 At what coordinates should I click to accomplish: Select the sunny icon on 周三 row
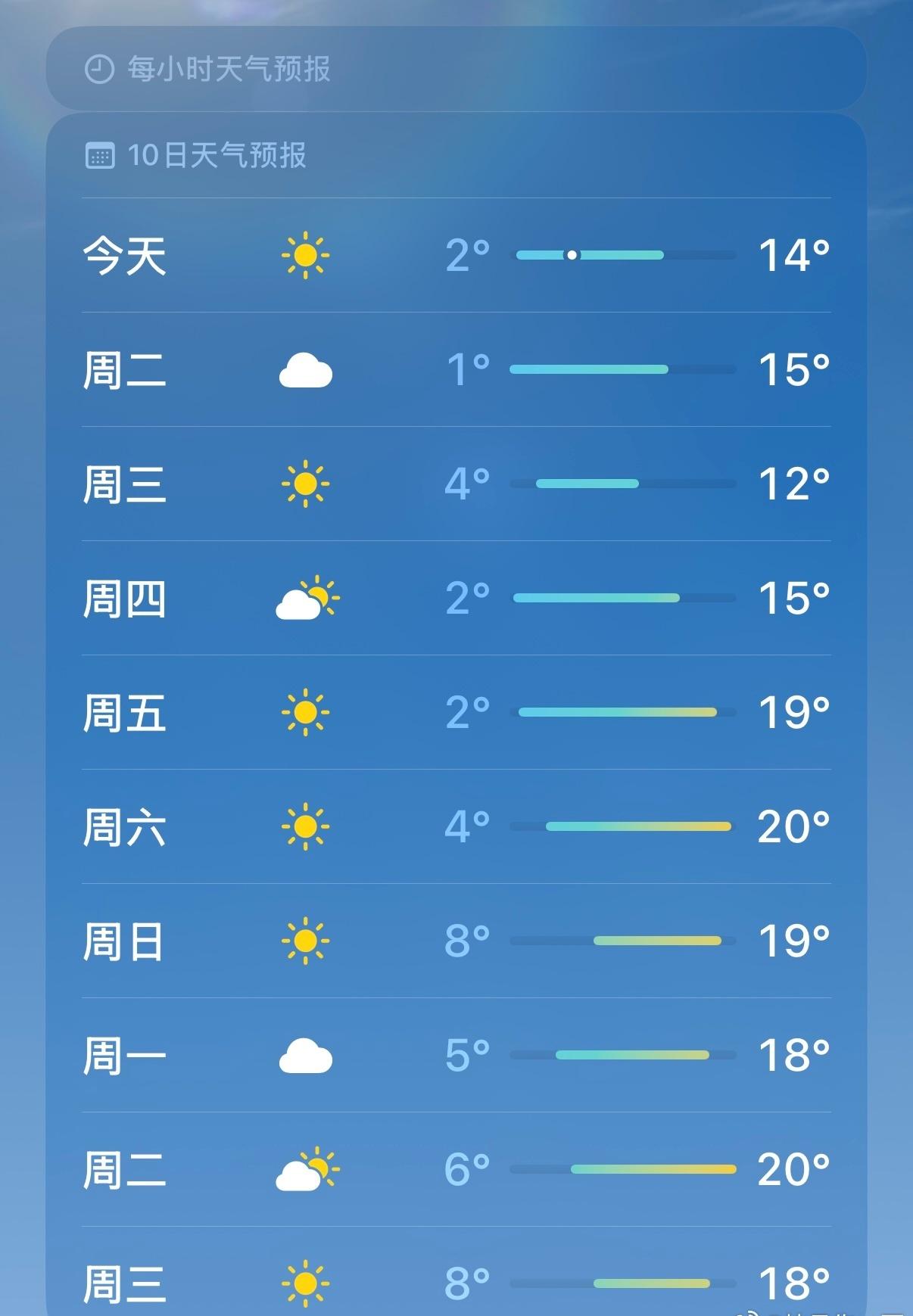pos(306,484)
